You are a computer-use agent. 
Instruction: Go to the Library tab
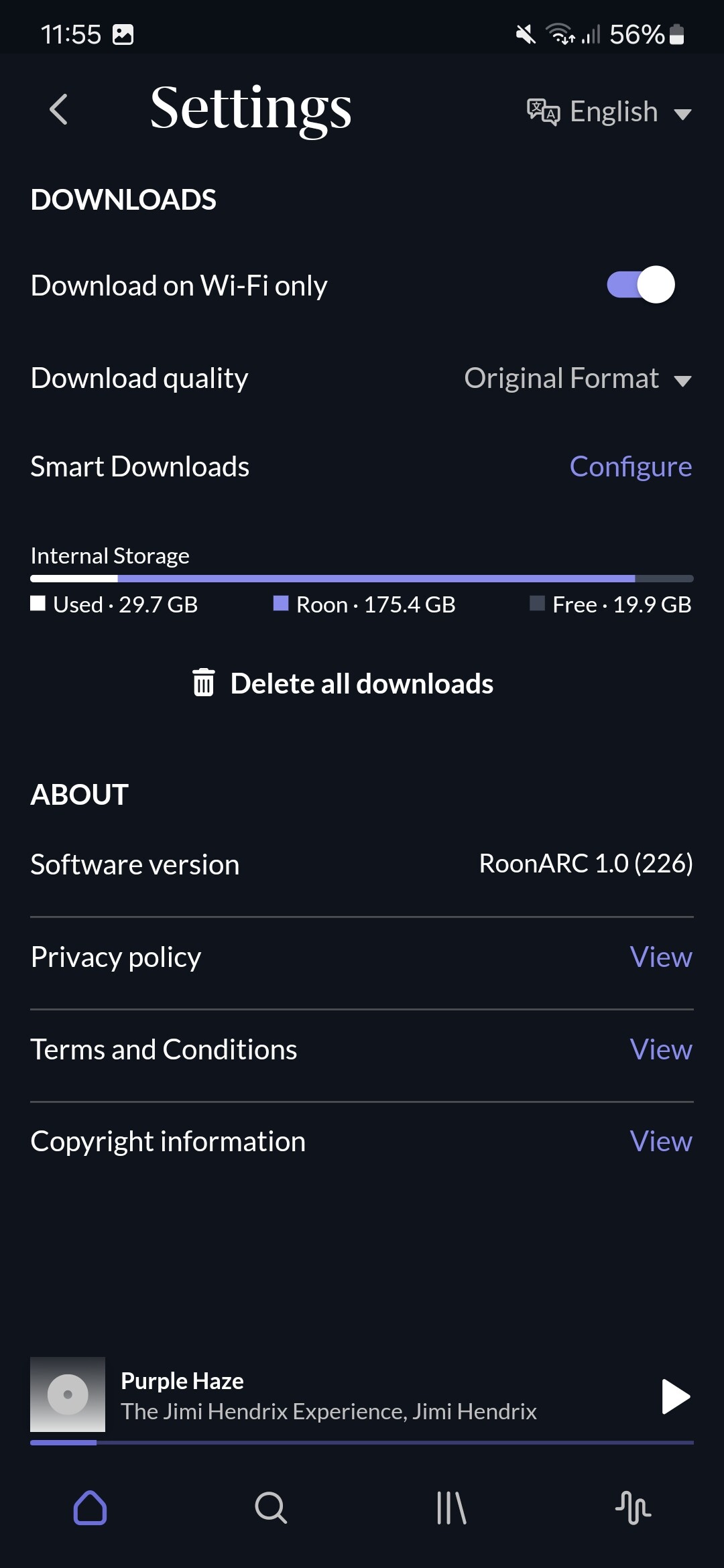click(451, 1508)
